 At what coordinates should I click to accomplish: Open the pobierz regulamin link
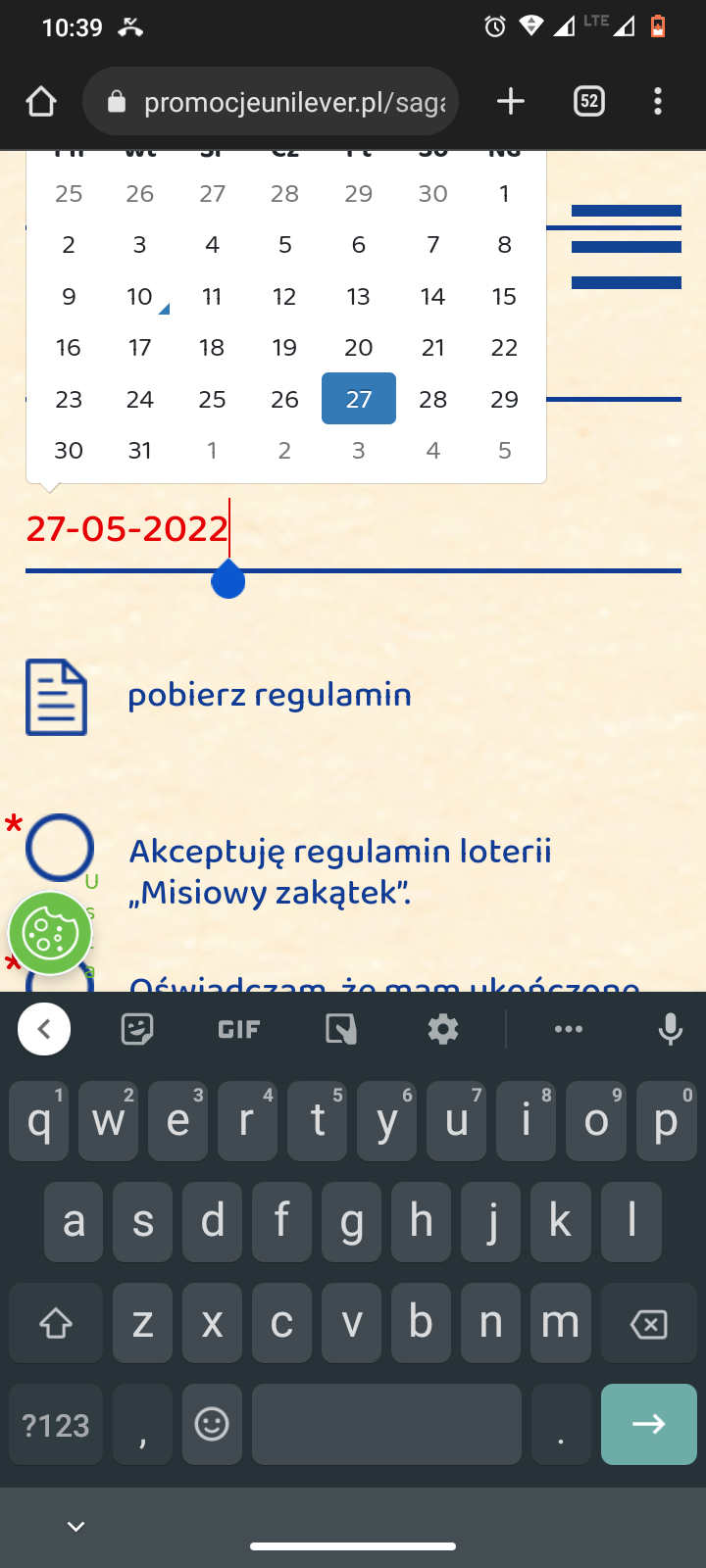click(269, 695)
